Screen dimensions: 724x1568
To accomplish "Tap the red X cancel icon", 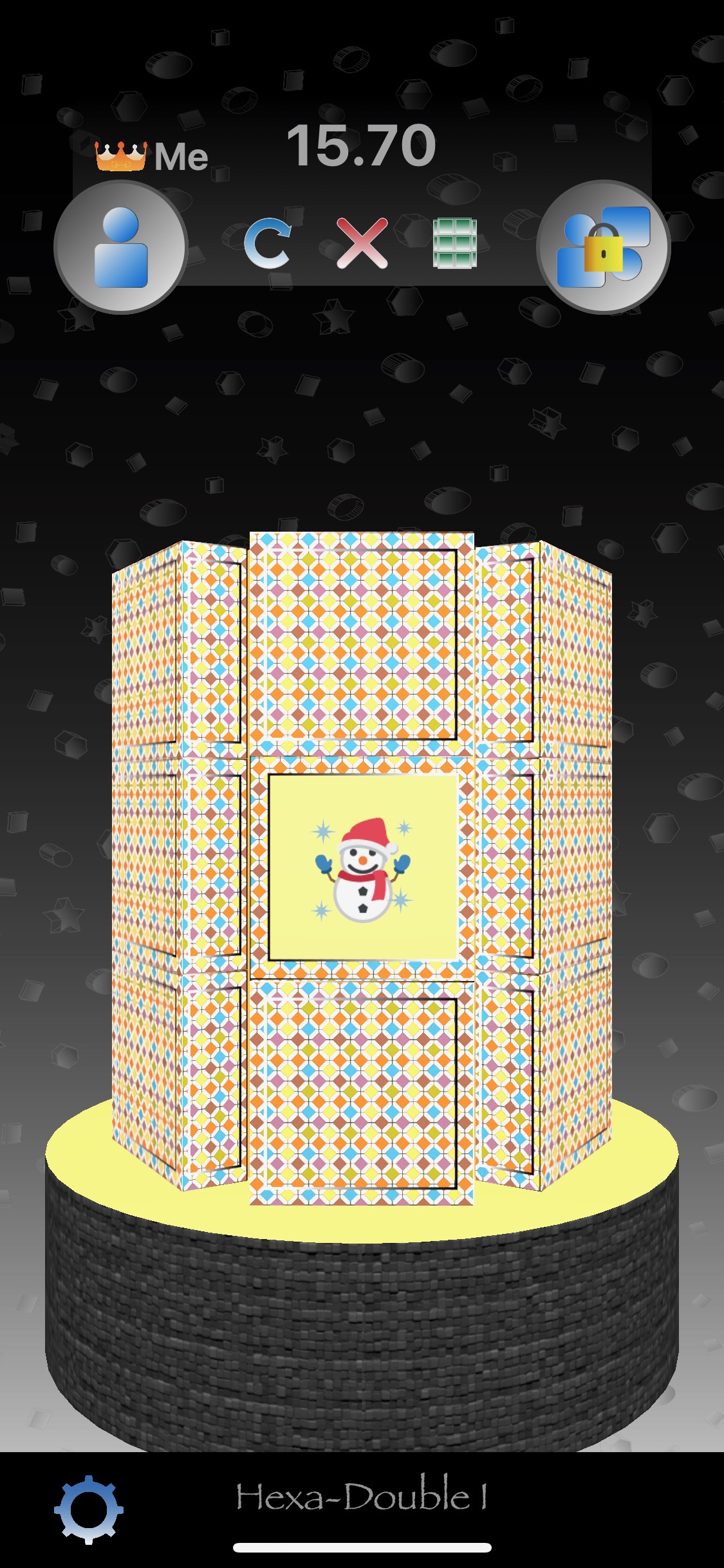I will click(x=362, y=243).
